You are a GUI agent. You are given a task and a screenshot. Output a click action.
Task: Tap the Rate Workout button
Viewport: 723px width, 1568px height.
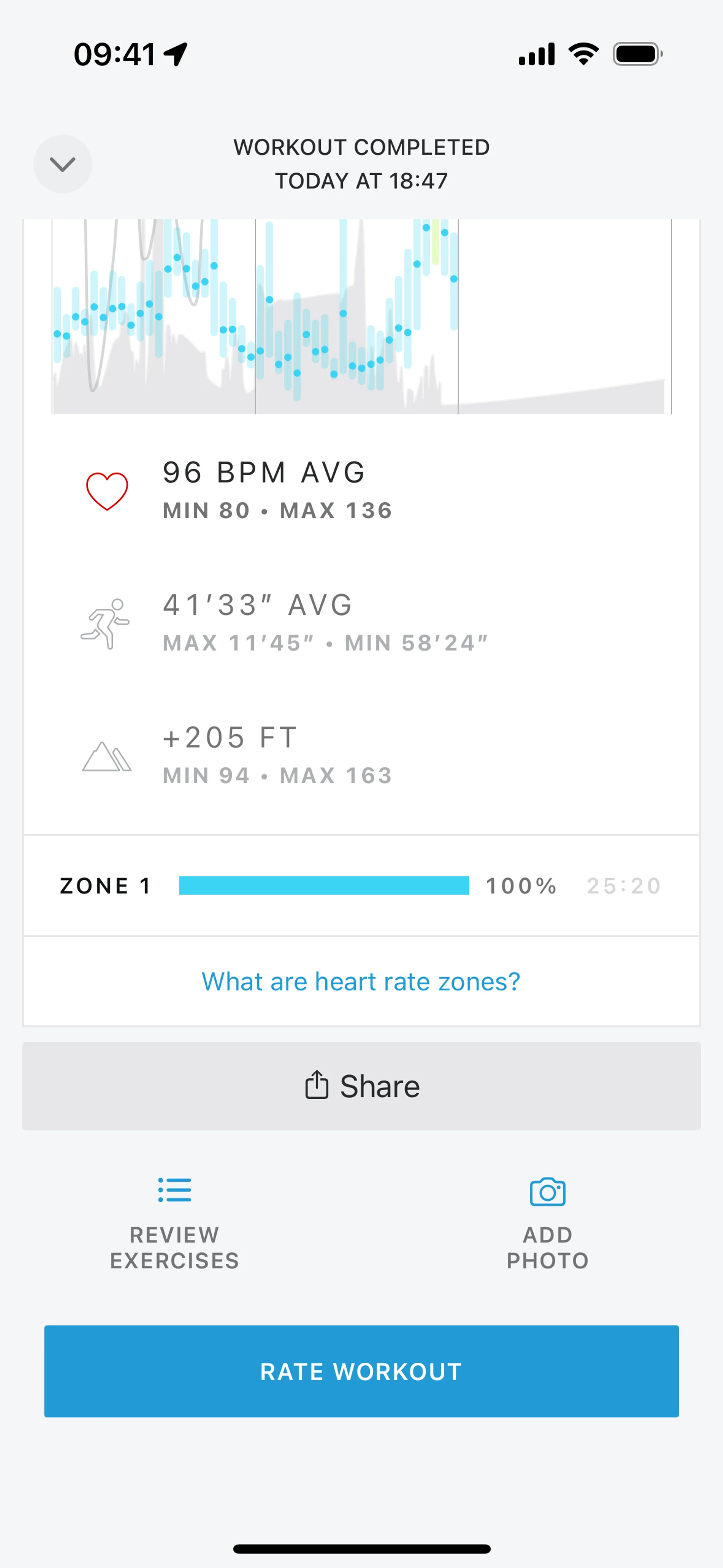coord(361,1371)
